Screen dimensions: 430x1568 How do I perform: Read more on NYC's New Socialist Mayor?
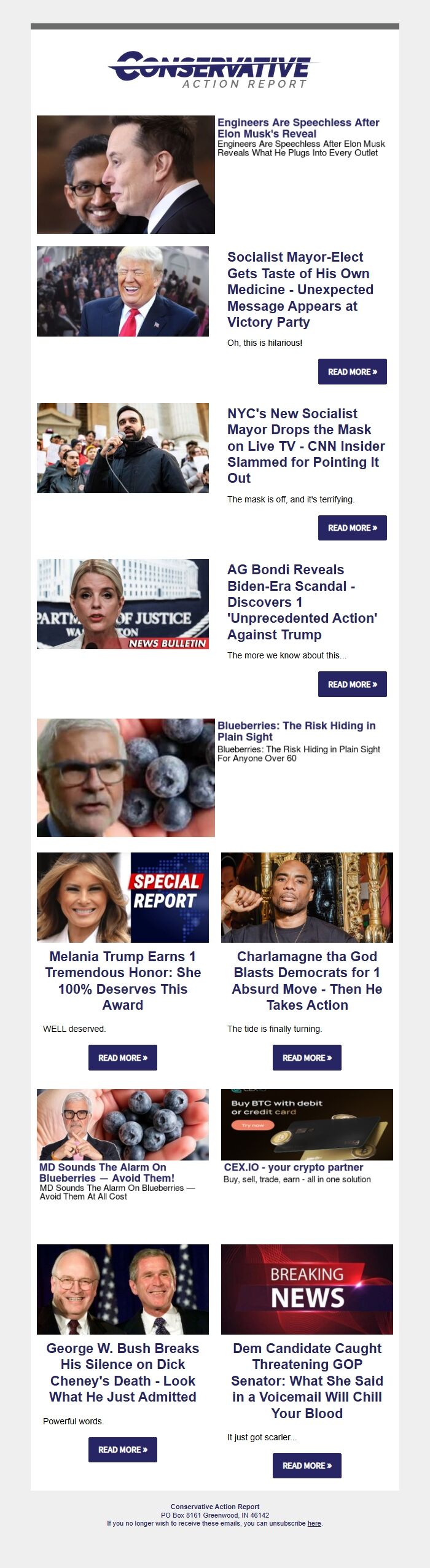click(352, 528)
